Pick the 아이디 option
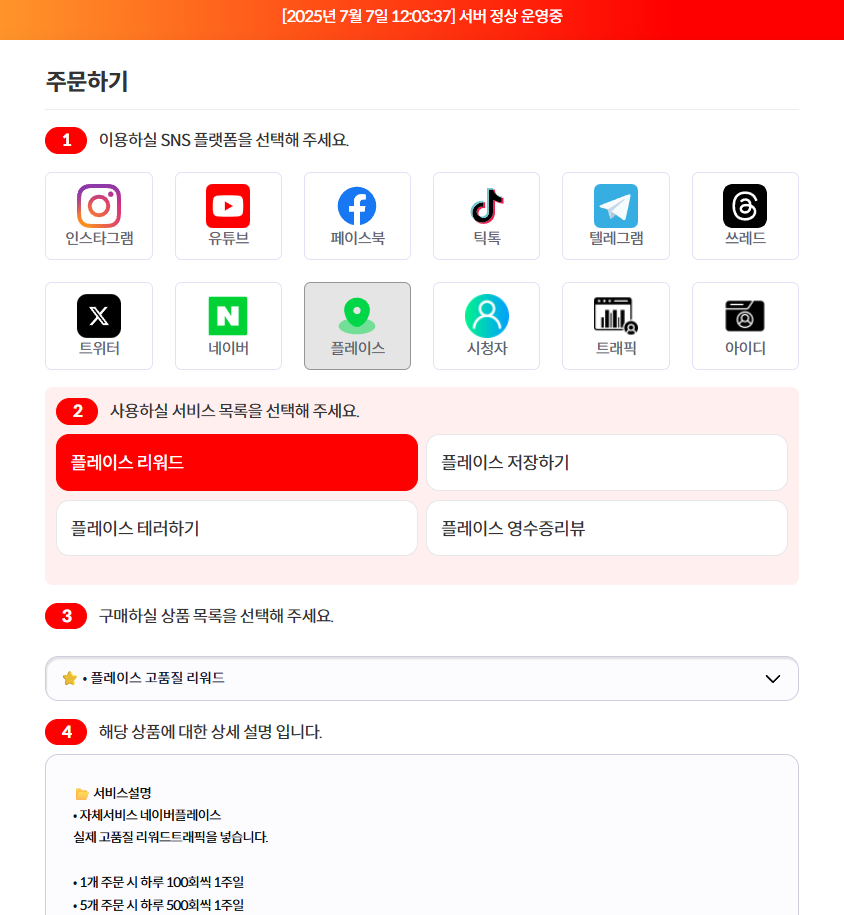 [745, 326]
